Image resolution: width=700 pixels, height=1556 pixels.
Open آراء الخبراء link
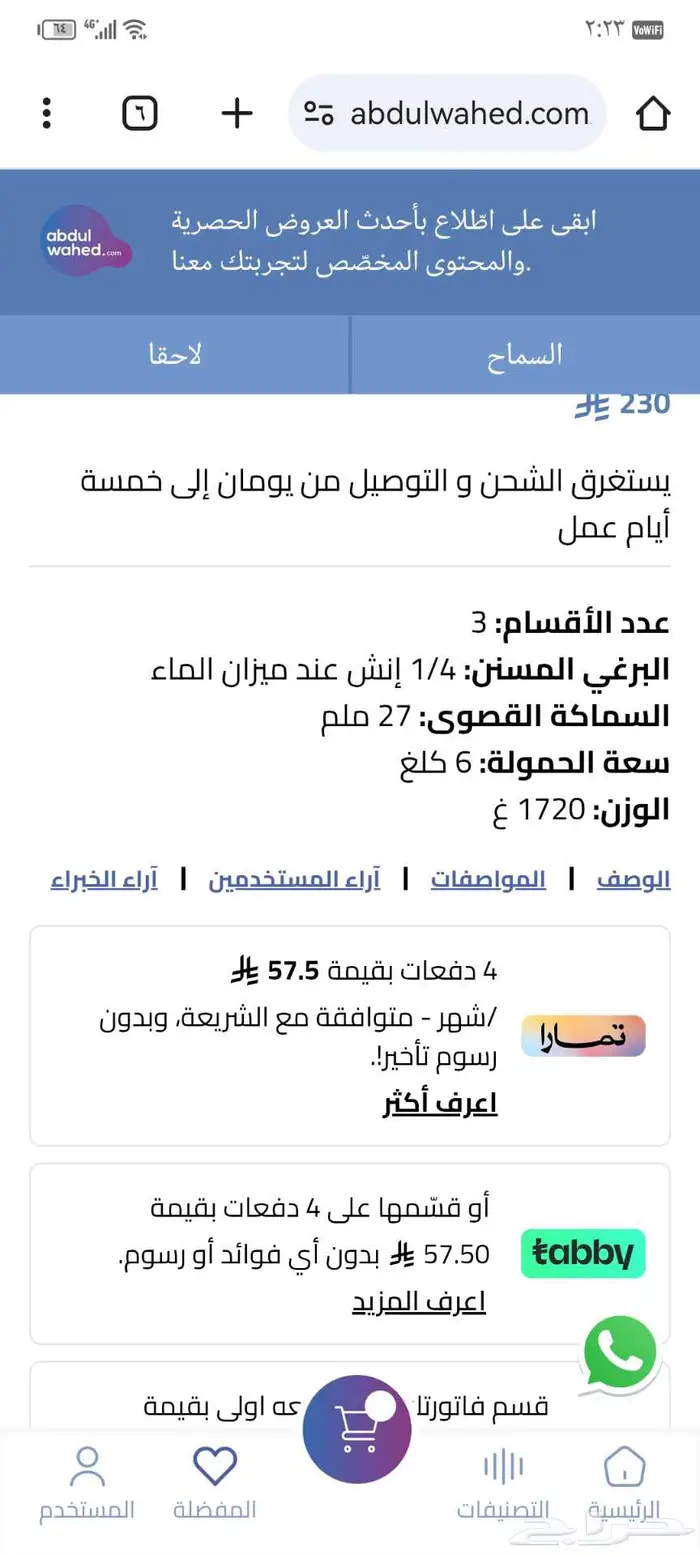[x=104, y=880]
